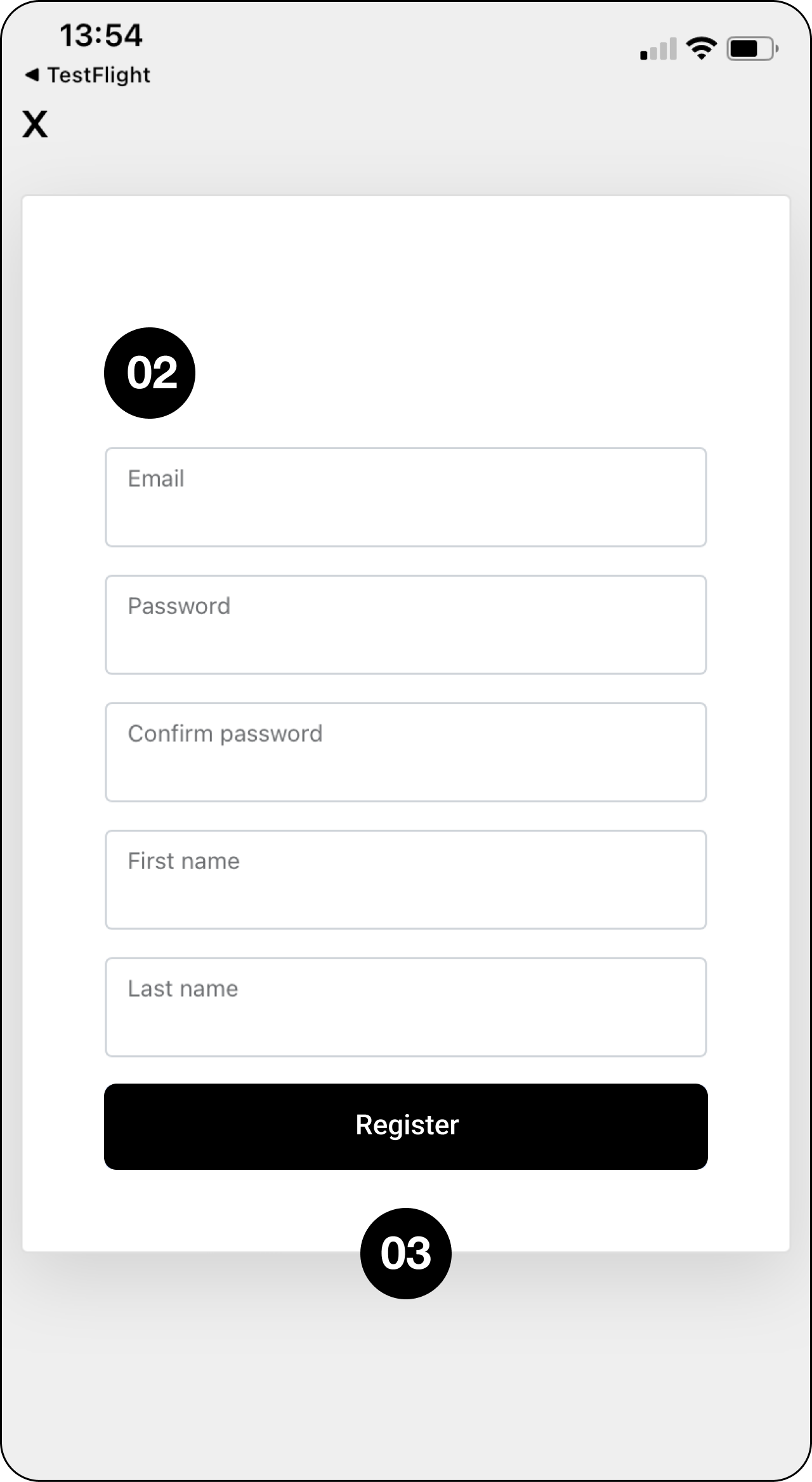
Task: Focus the Password field
Action: tap(405, 625)
